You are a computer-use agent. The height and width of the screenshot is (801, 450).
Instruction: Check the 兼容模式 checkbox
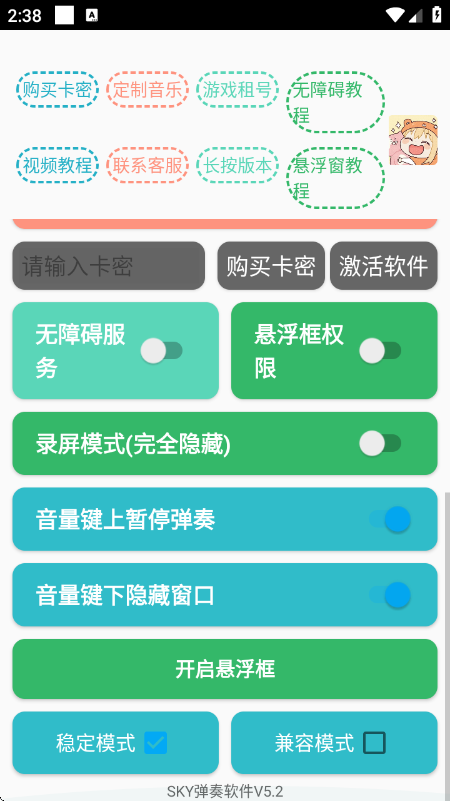374,743
